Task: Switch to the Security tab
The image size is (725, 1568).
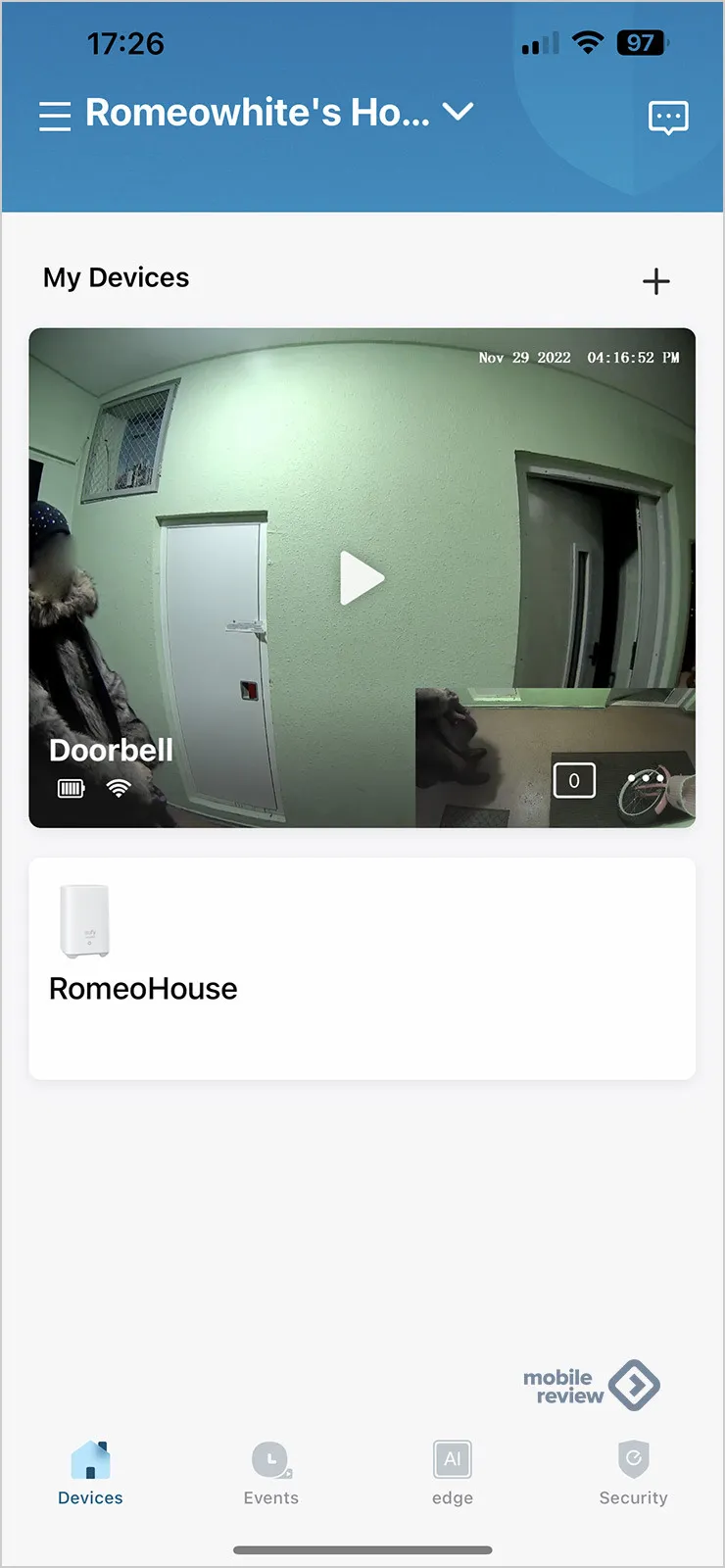Action: click(x=633, y=1473)
